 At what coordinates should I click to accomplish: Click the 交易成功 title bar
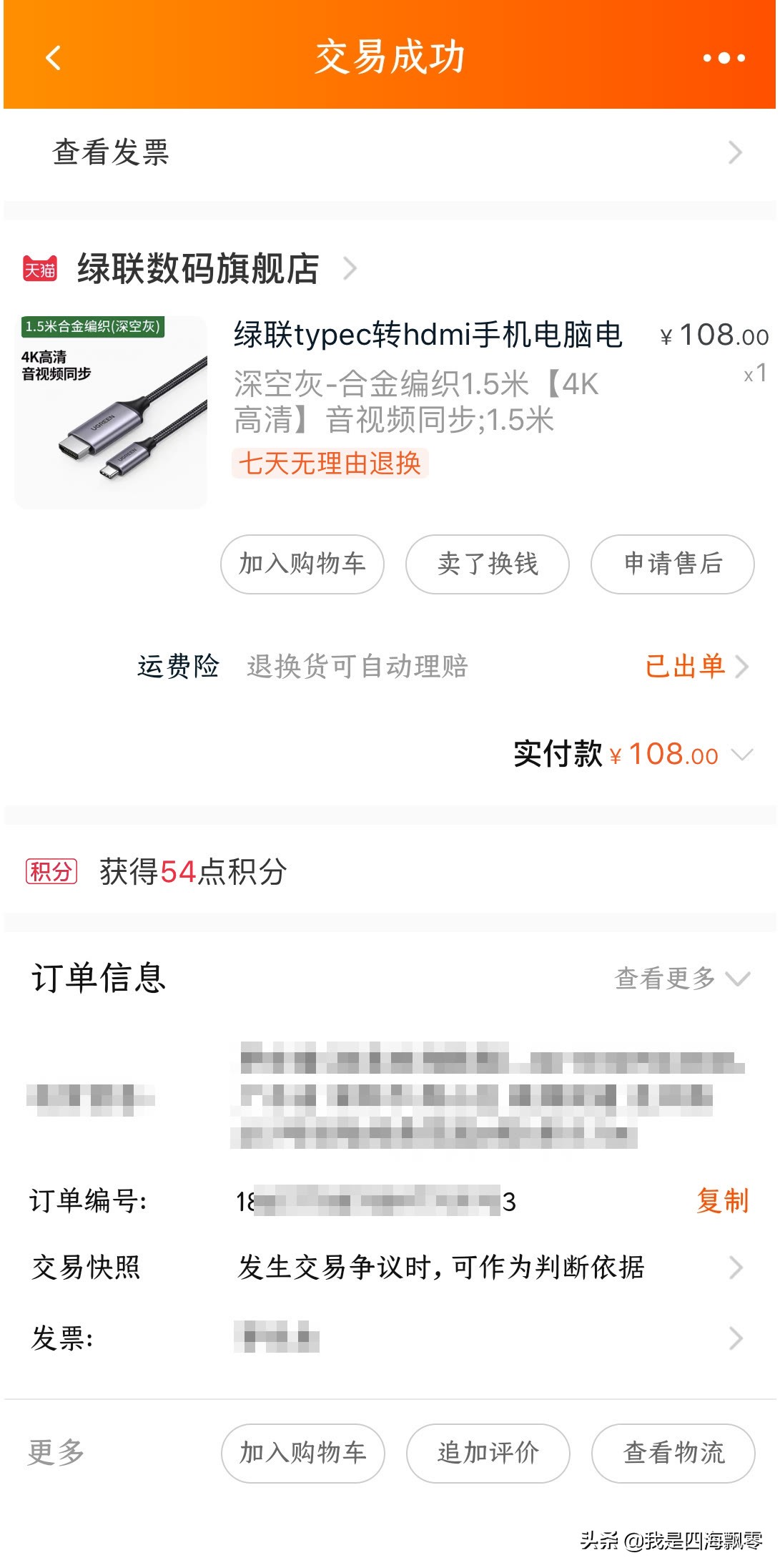click(x=390, y=59)
